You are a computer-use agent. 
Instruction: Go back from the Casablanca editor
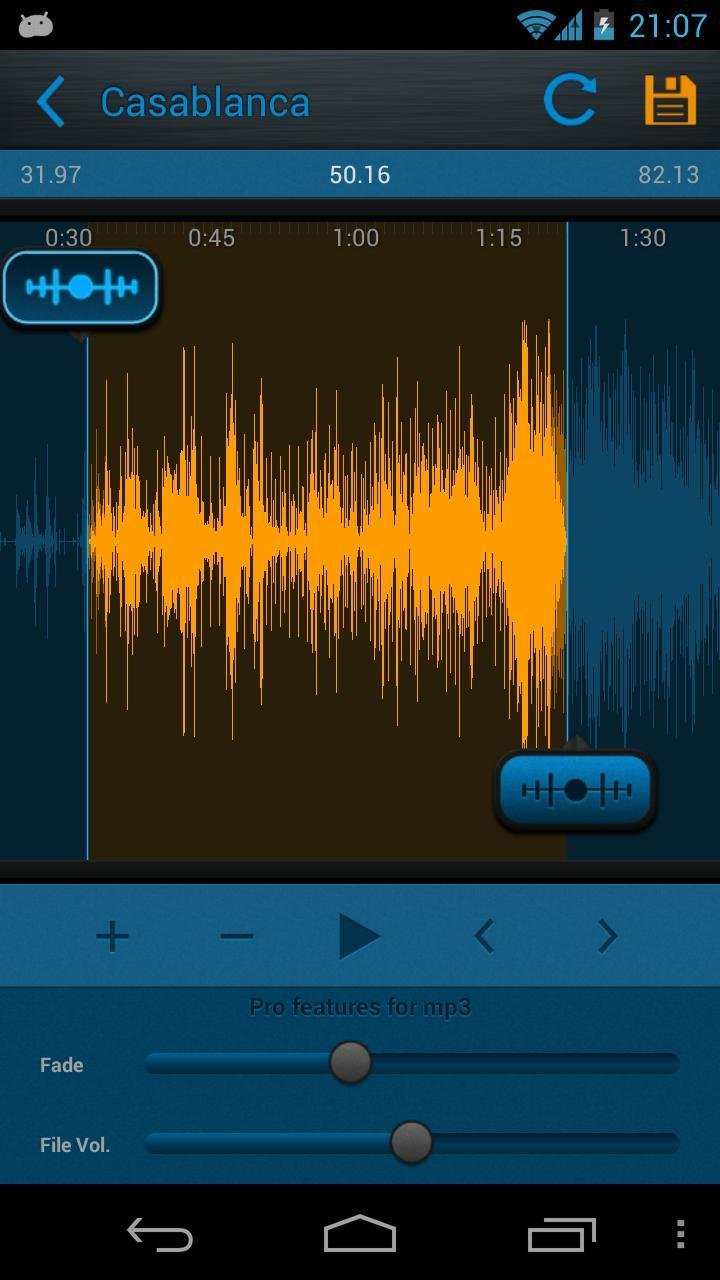51,102
